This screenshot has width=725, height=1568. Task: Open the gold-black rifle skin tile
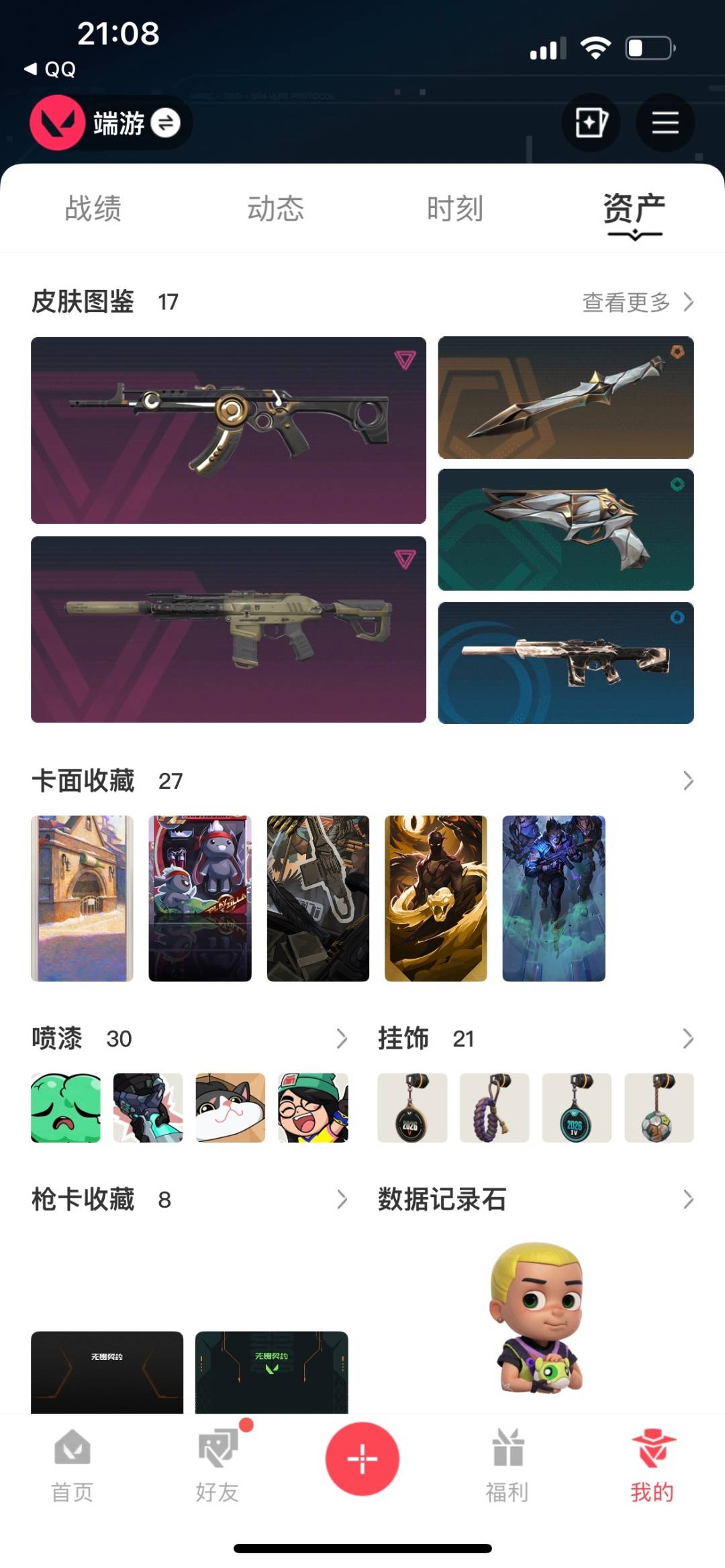tap(228, 430)
